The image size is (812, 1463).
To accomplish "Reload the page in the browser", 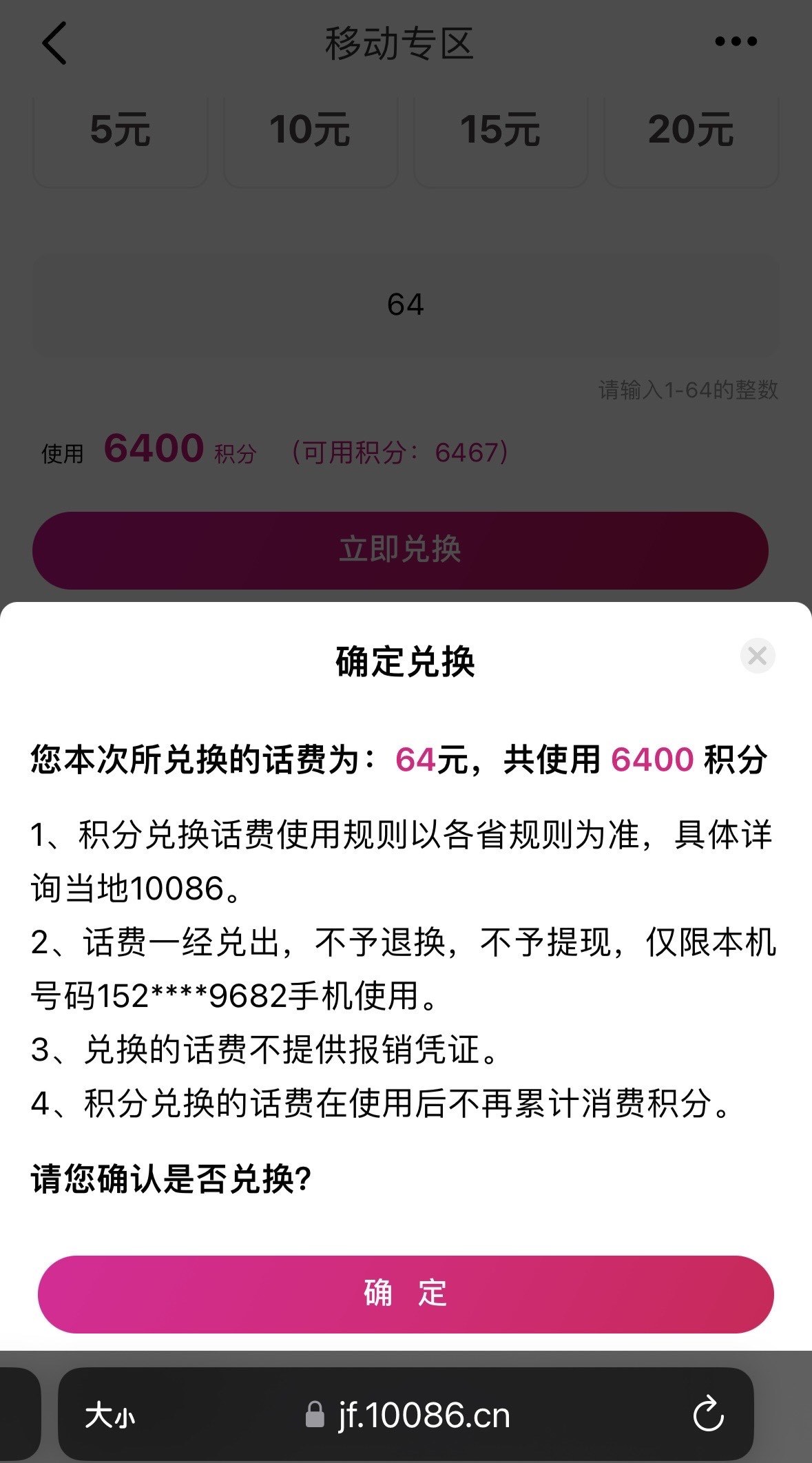I will [x=708, y=1415].
